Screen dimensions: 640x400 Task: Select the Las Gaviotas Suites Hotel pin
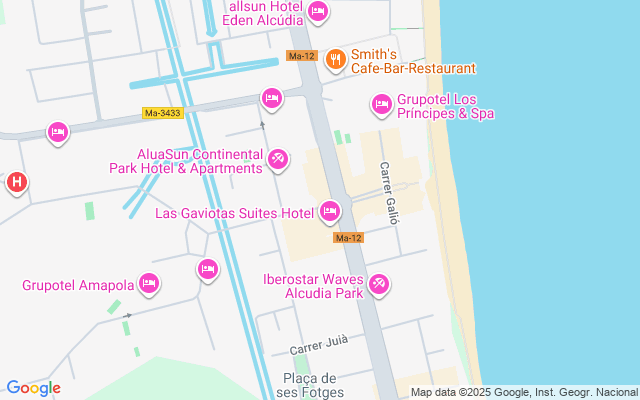pos(330,212)
